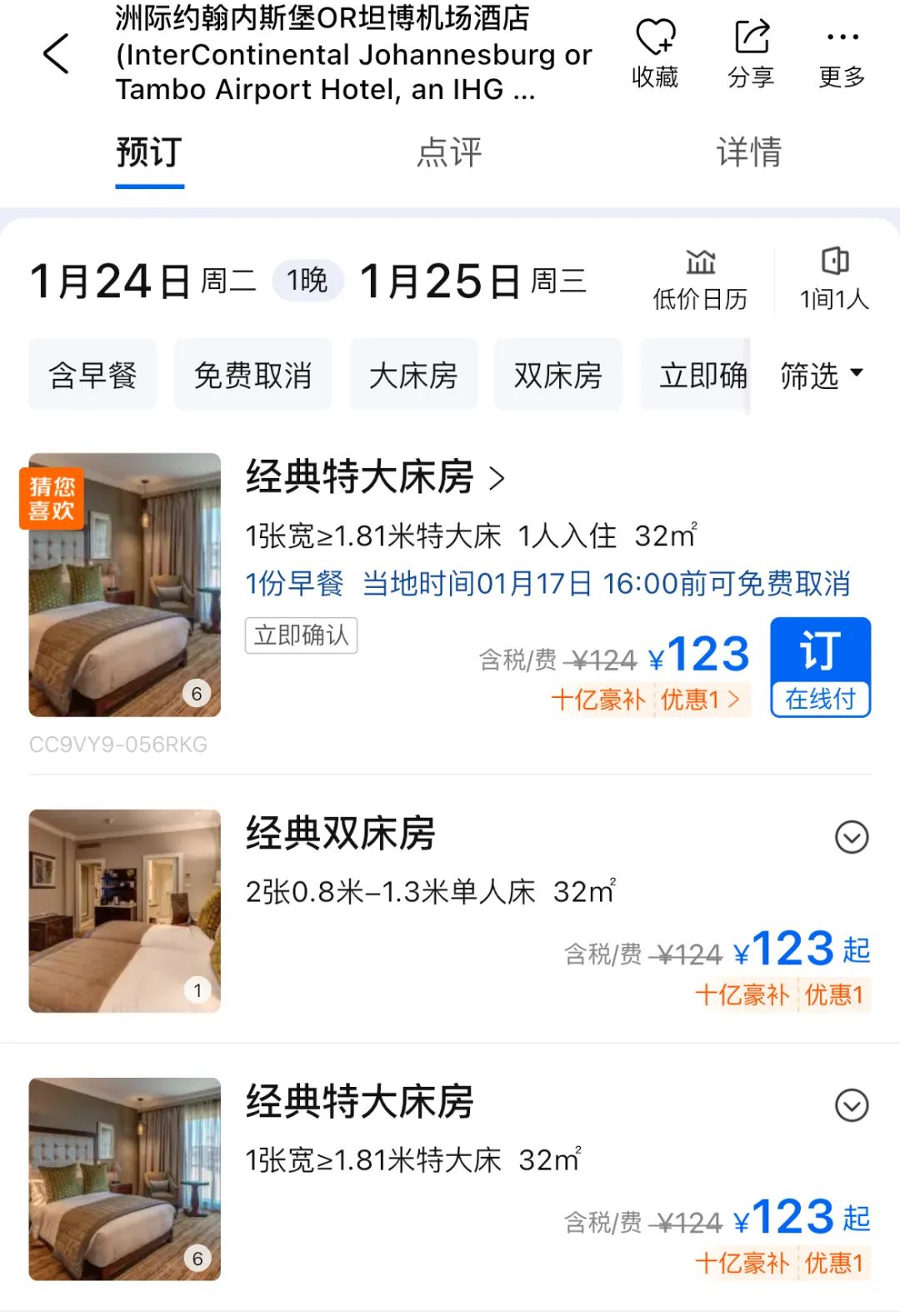The height and width of the screenshot is (1316, 900).
Task: Share this hotel via 分享
Action: point(751,53)
